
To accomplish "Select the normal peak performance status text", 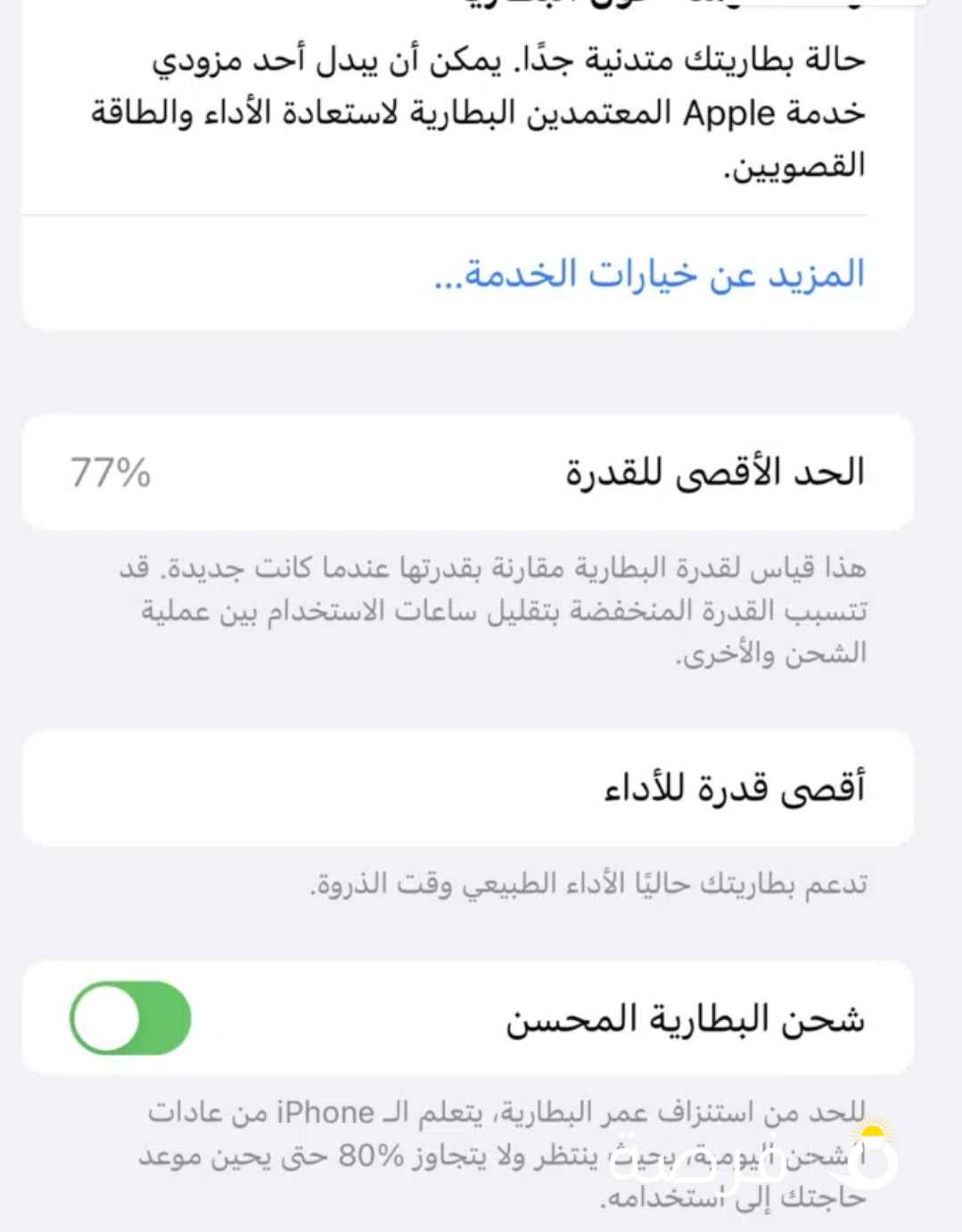I will [x=588, y=883].
